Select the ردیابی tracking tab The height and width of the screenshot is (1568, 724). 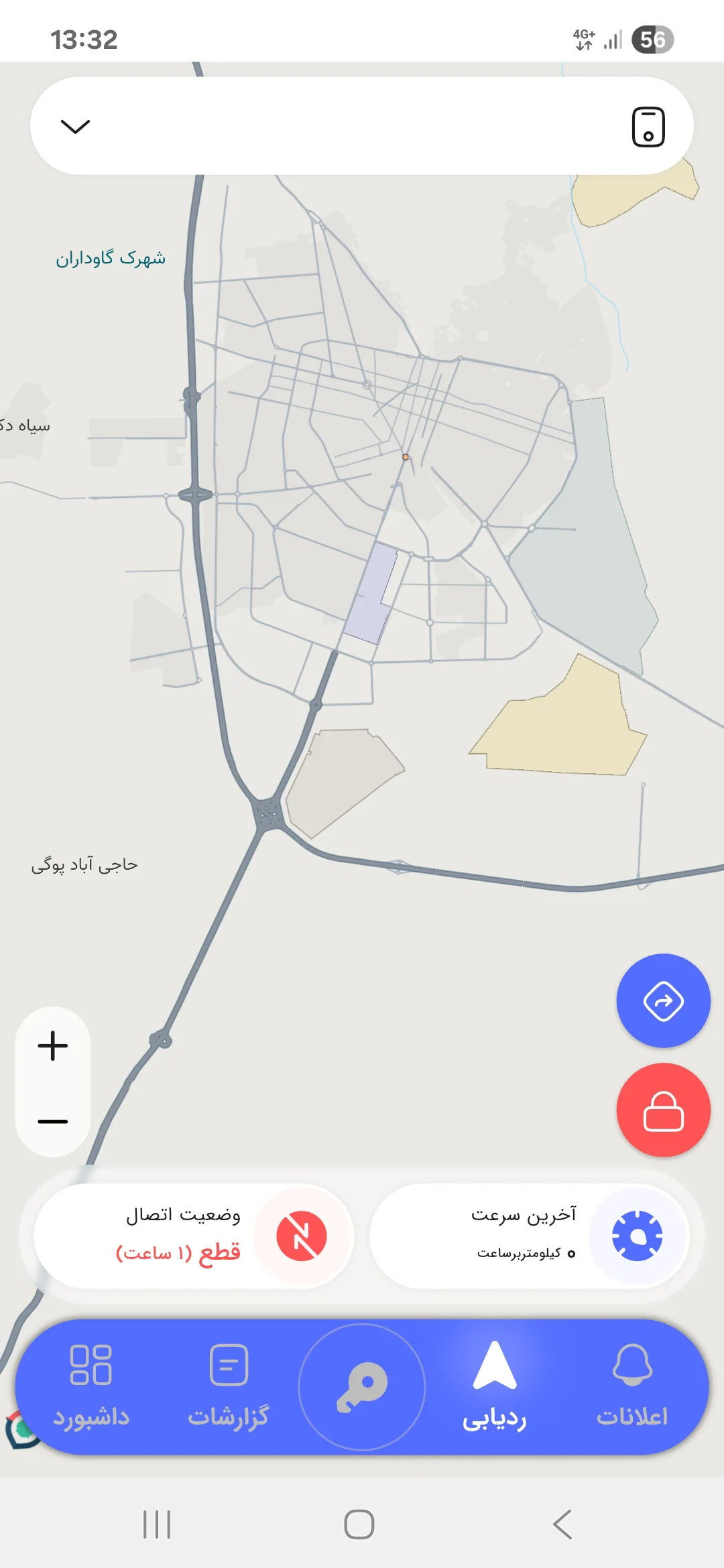click(x=495, y=1386)
